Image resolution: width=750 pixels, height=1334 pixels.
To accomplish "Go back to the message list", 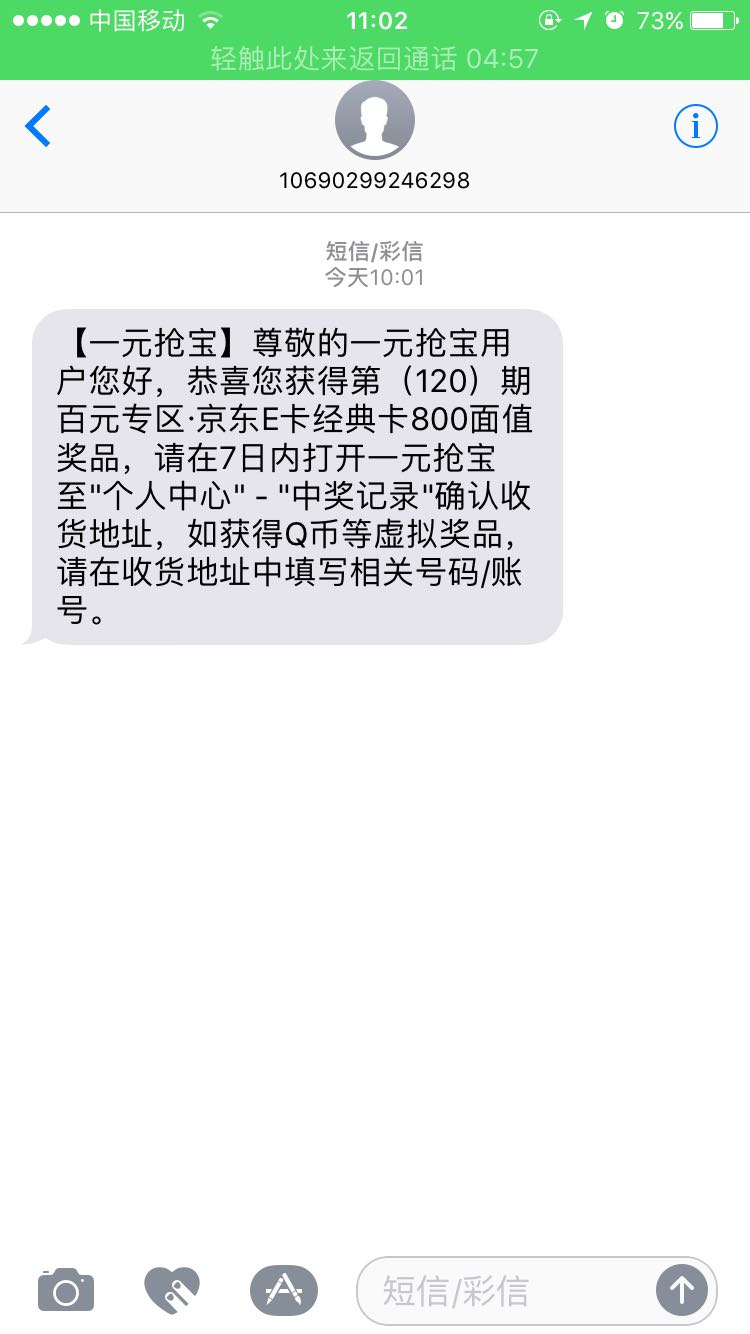I will click(x=38, y=127).
